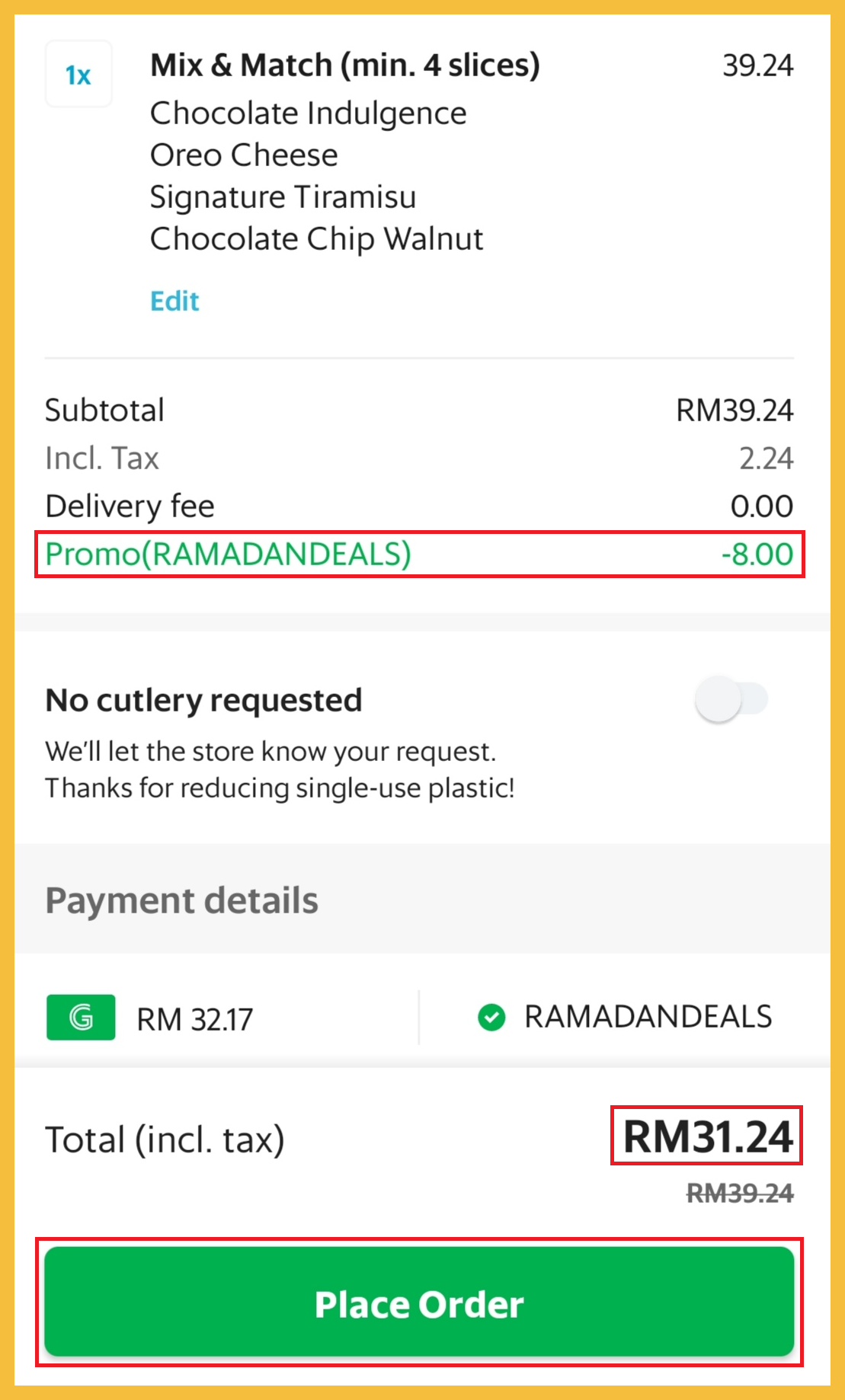Viewport: 845px width, 1400px height.
Task: Toggle the No cutlery requested switch
Action: 731,699
